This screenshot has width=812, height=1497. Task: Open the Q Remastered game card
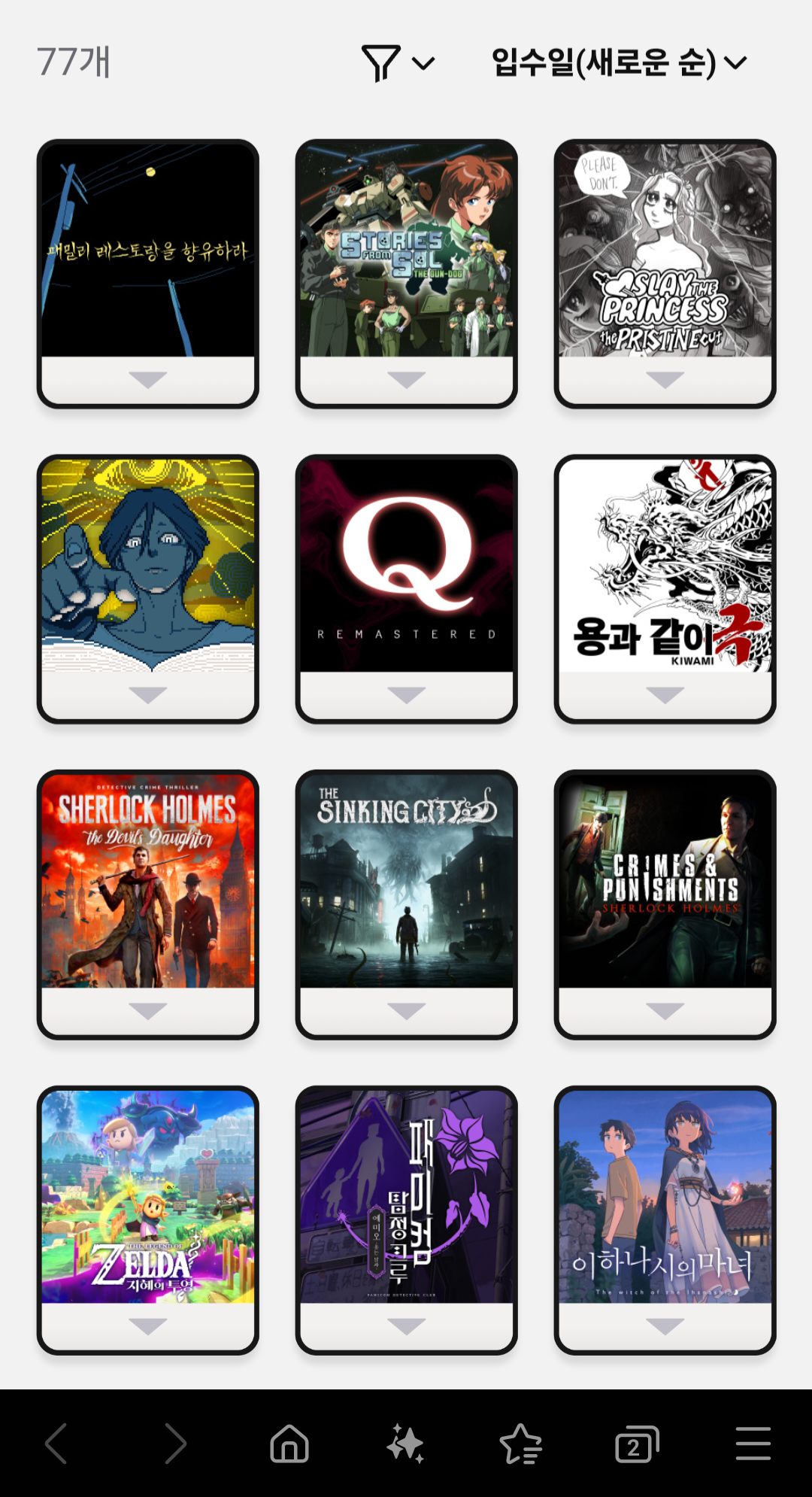[406, 565]
